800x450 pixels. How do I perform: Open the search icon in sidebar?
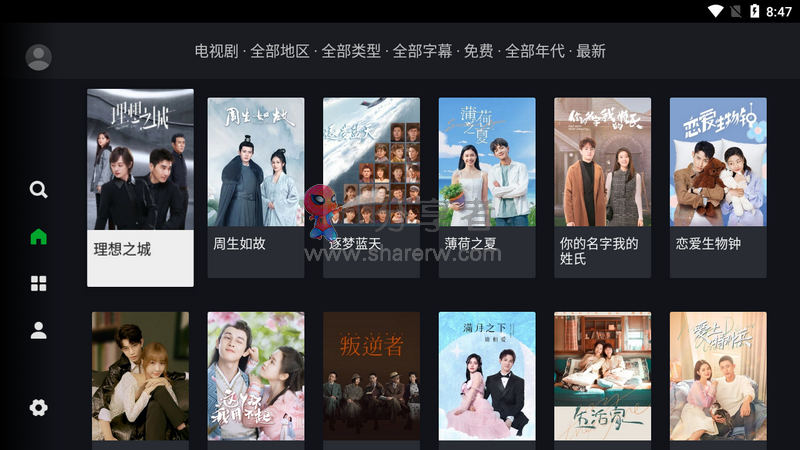38,189
